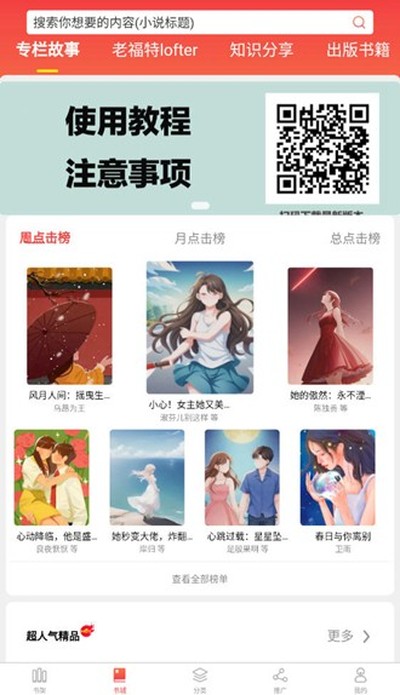Go to the 我的 profile tab

pyautogui.click(x=360, y=679)
